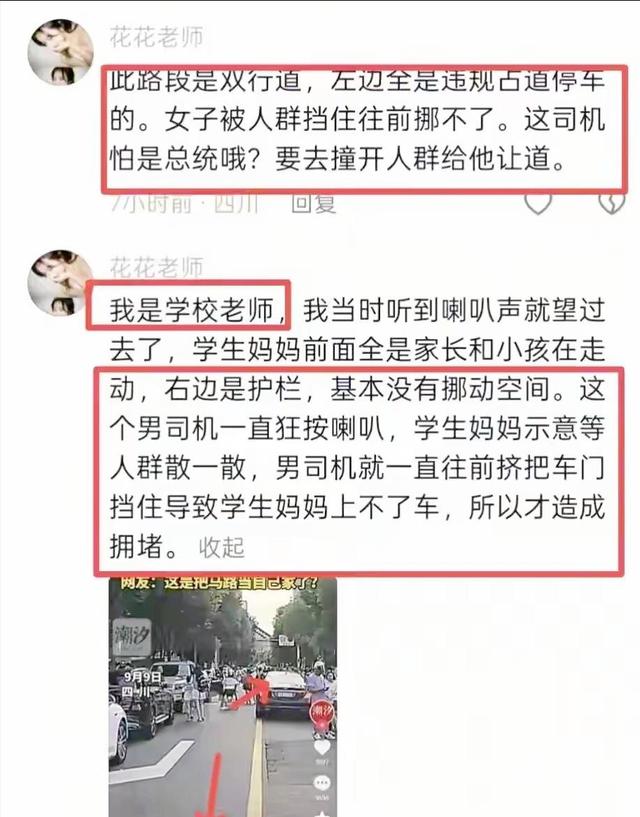
Task: Reply to the first 花花老师 comment
Action: click(x=313, y=203)
